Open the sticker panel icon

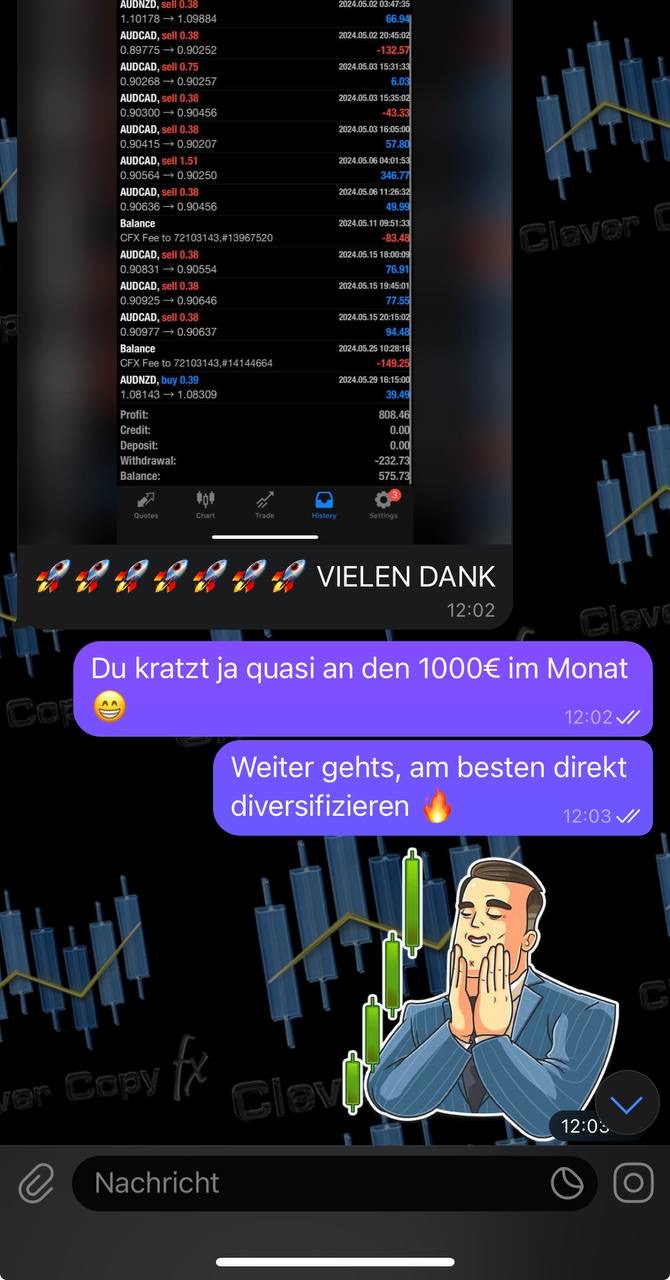point(567,1184)
